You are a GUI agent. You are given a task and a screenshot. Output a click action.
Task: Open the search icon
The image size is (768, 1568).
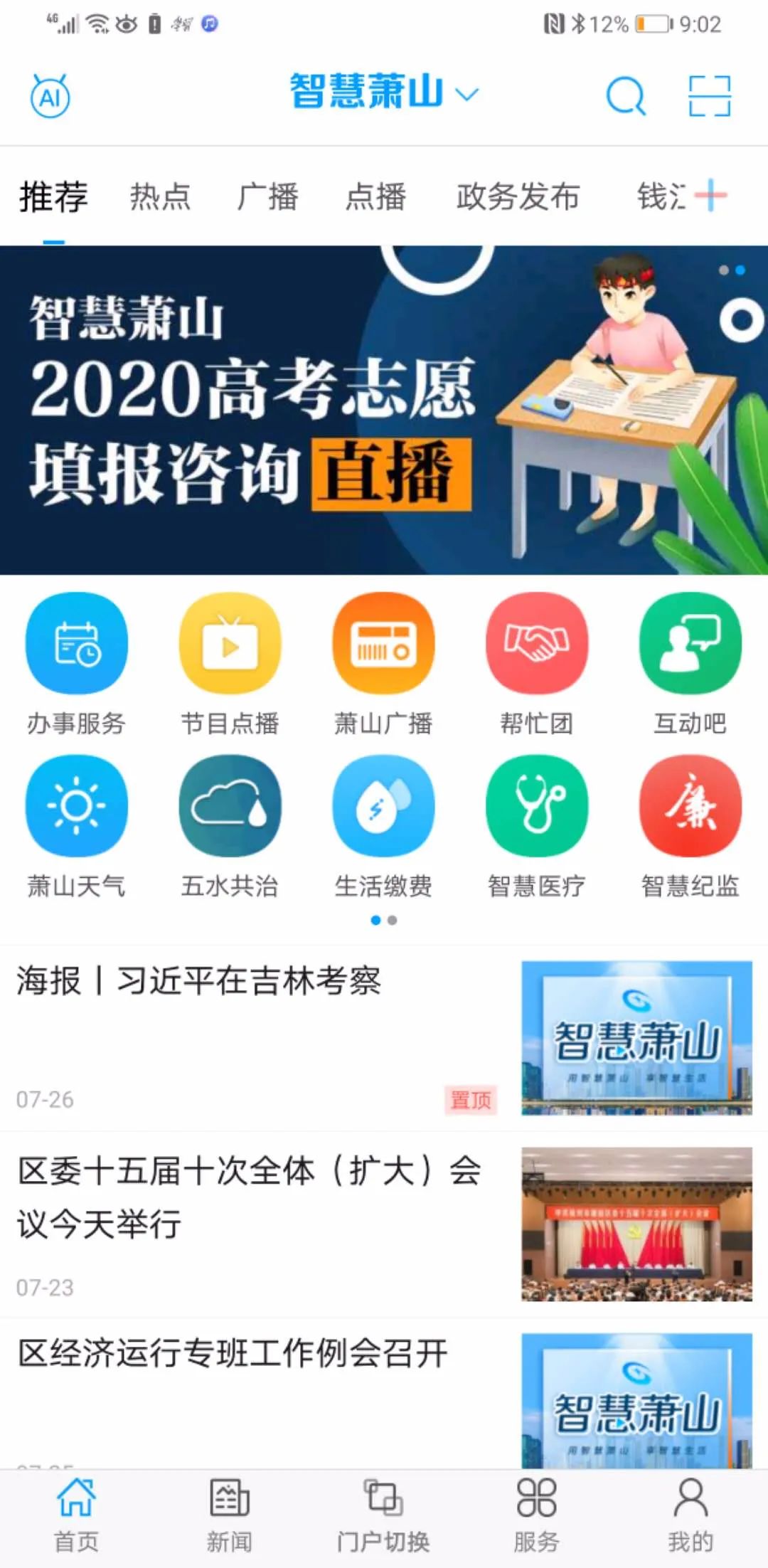pos(625,96)
